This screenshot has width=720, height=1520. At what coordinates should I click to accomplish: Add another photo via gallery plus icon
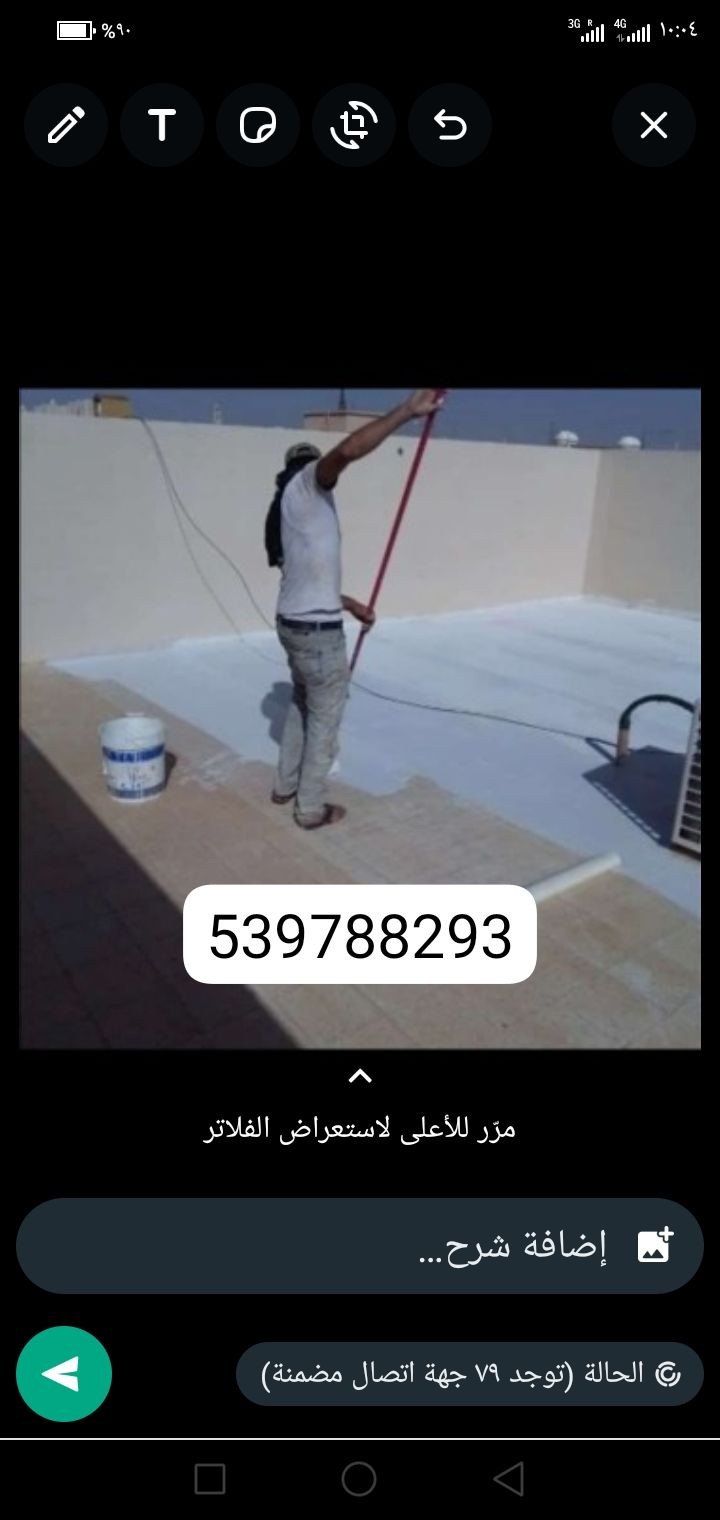[655, 1246]
